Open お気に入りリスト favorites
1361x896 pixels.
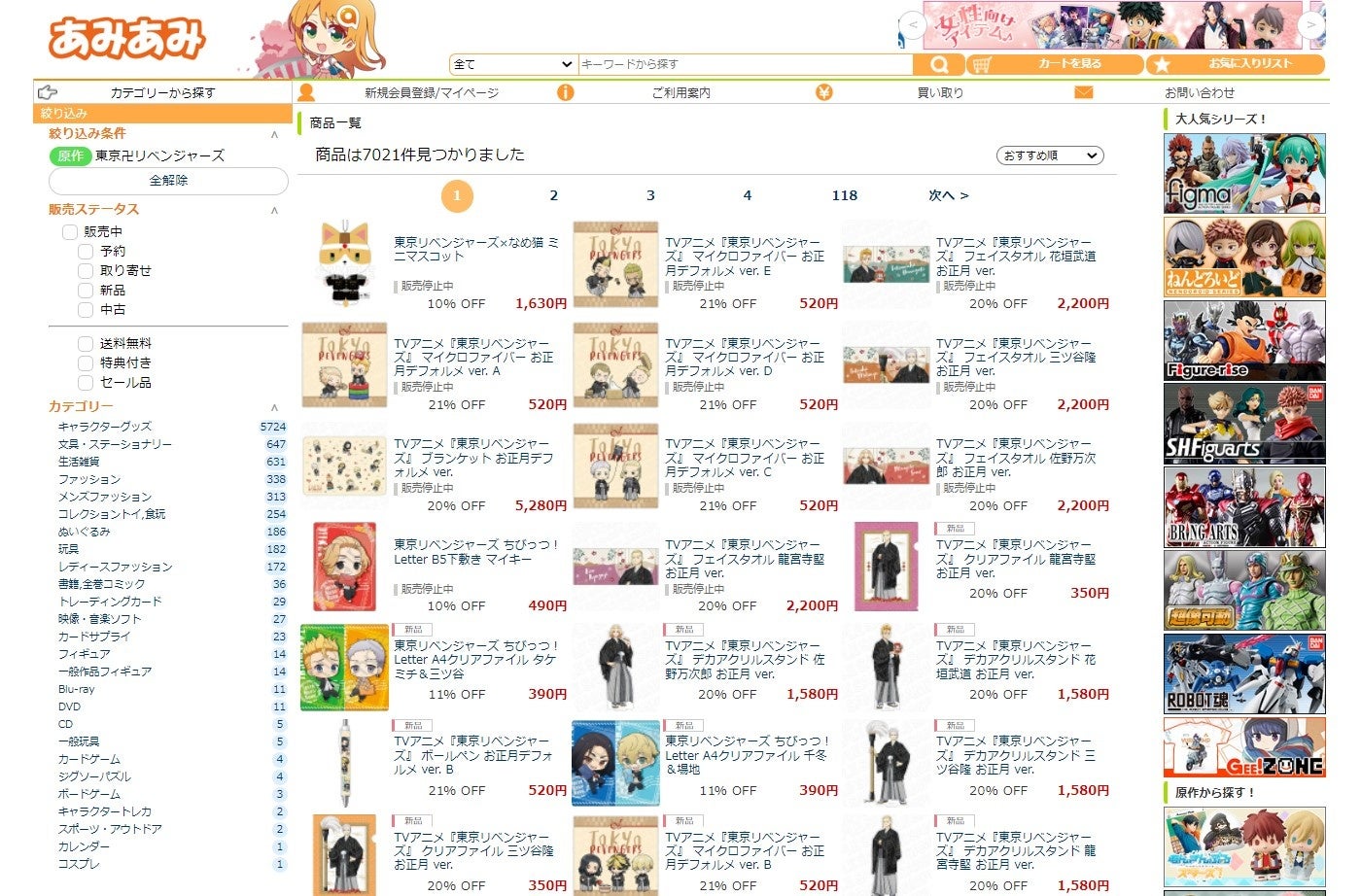tap(1237, 64)
